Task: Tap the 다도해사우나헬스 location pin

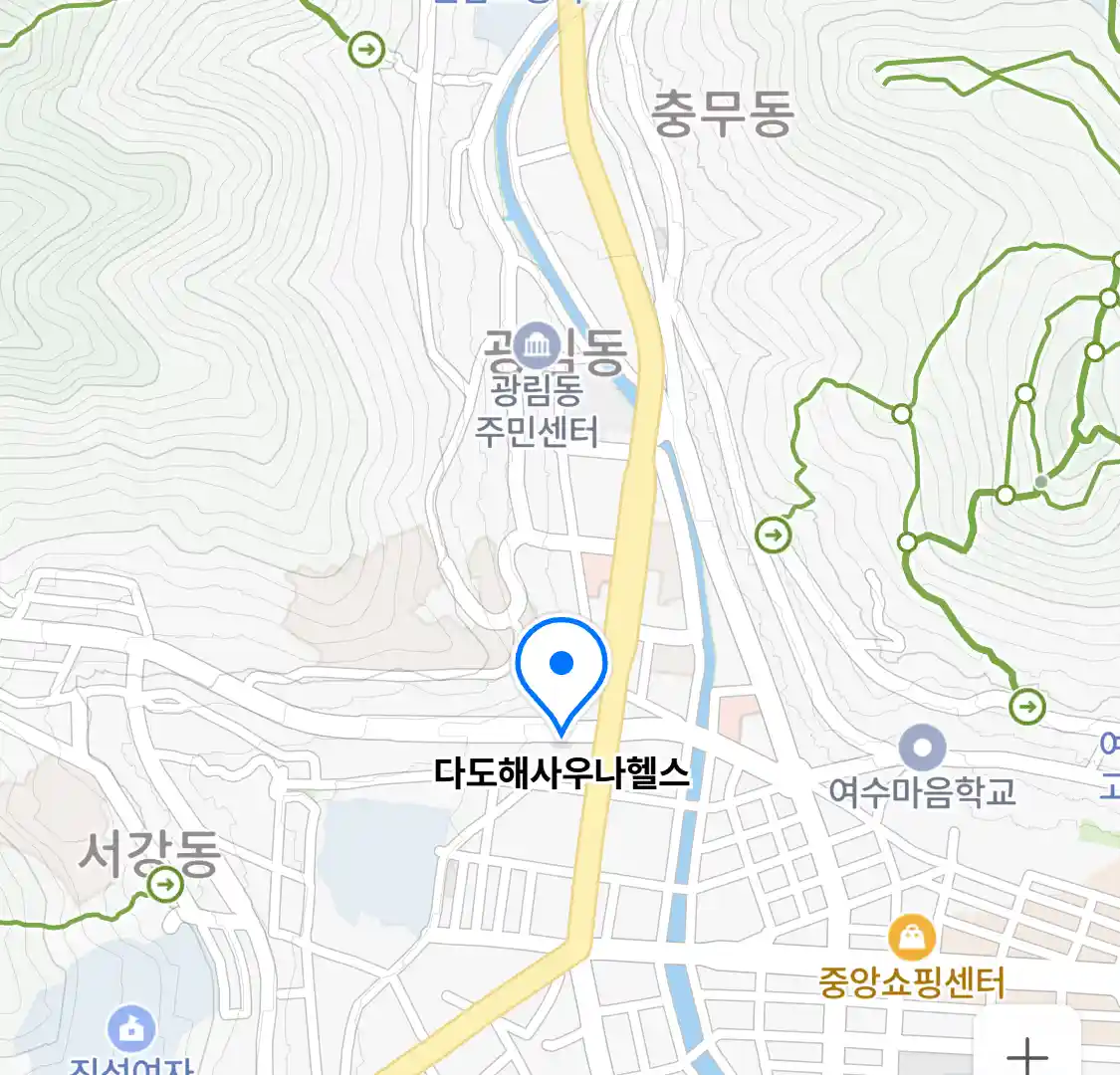Action: [x=561, y=671]
